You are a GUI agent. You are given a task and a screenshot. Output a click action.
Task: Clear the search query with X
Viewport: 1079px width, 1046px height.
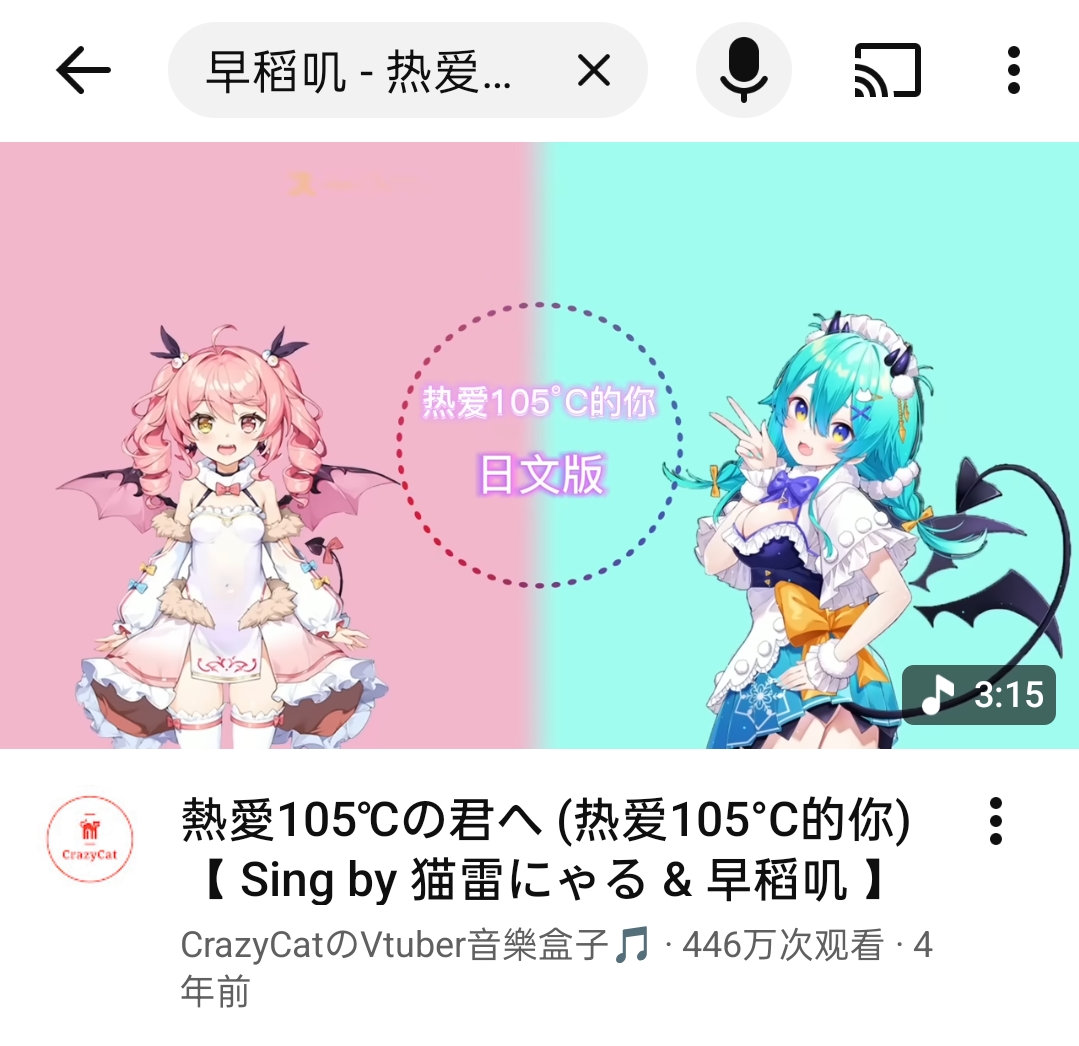(x=594, y=71)
